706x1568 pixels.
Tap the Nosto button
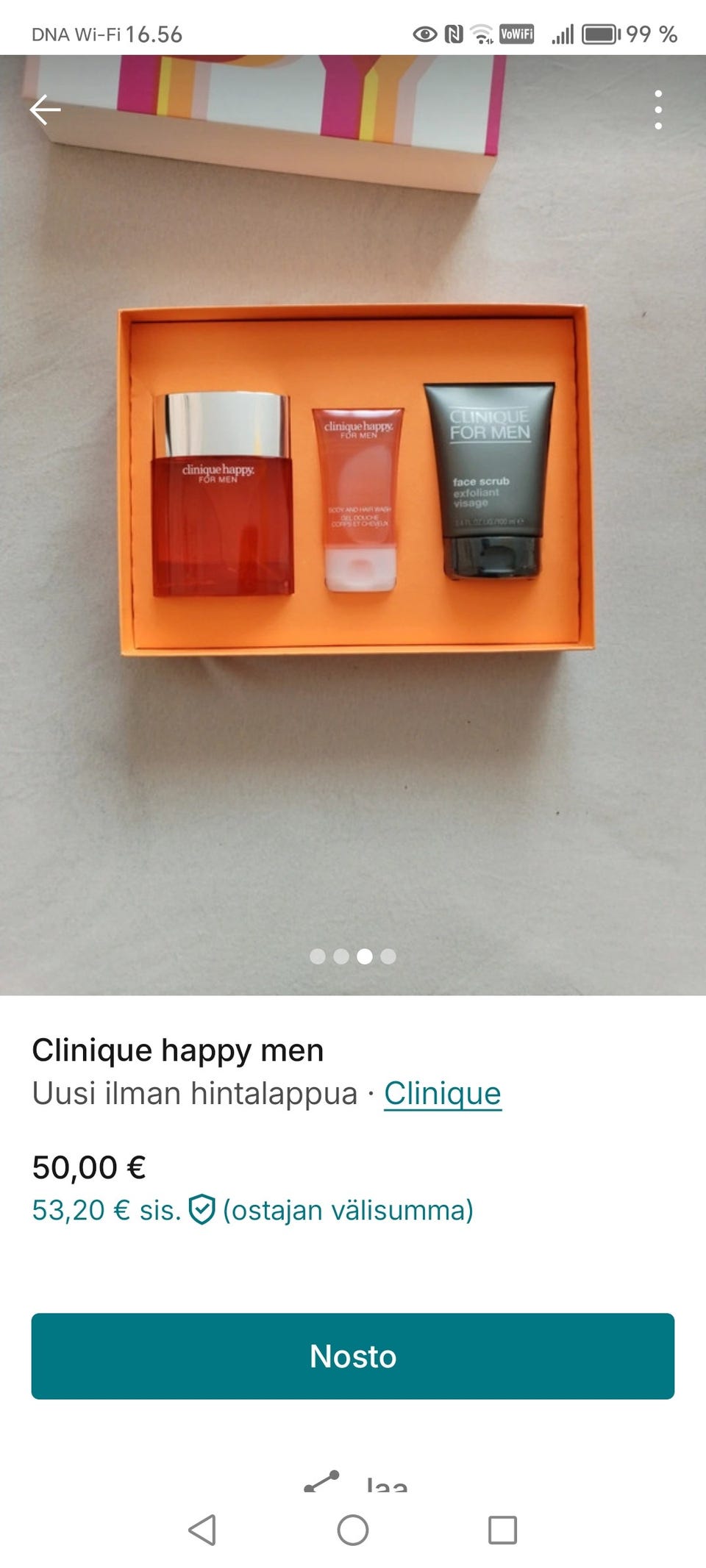(x=353, y=1356)
